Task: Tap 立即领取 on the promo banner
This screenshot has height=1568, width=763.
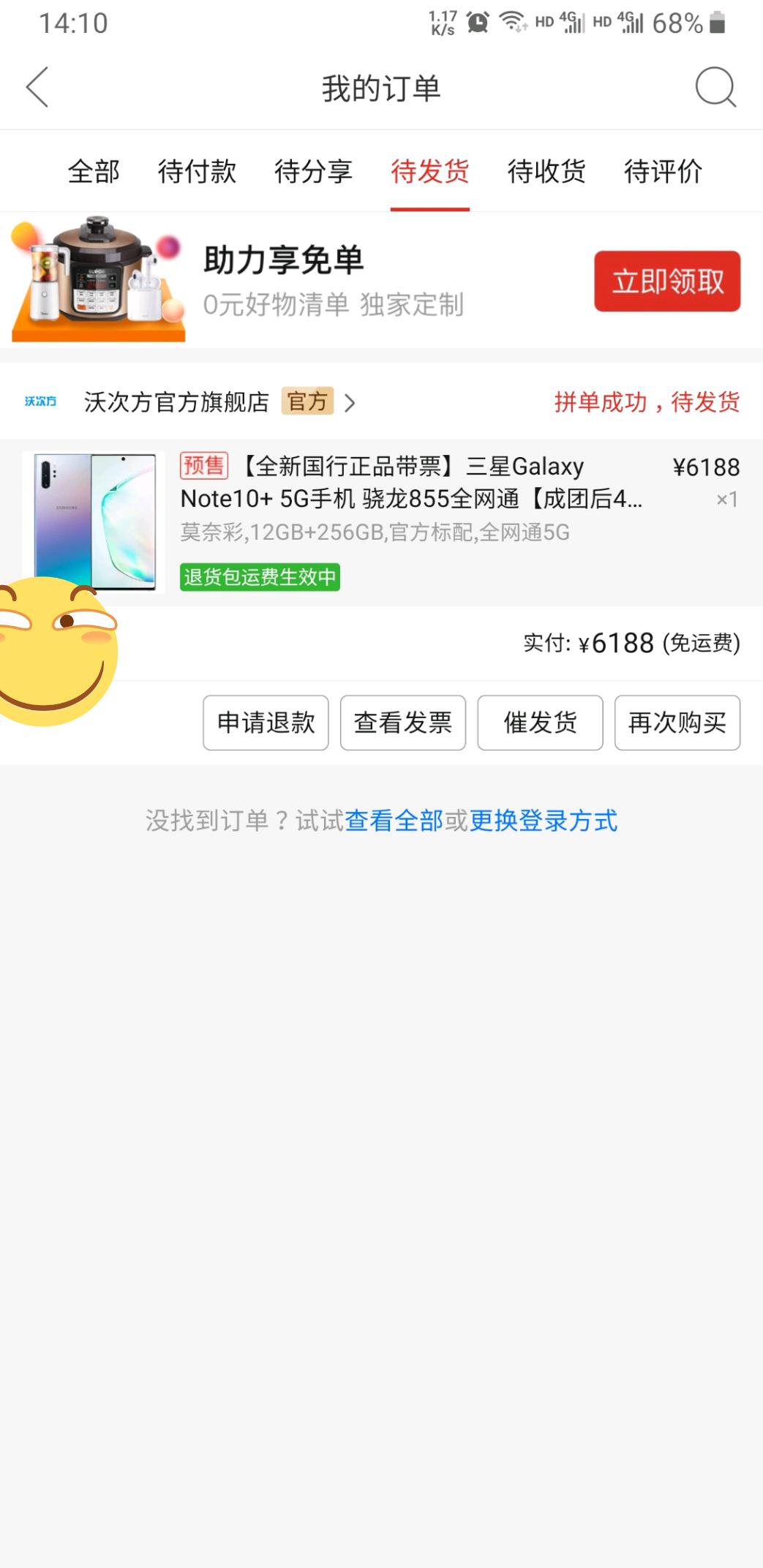Action: pos(667,282)
